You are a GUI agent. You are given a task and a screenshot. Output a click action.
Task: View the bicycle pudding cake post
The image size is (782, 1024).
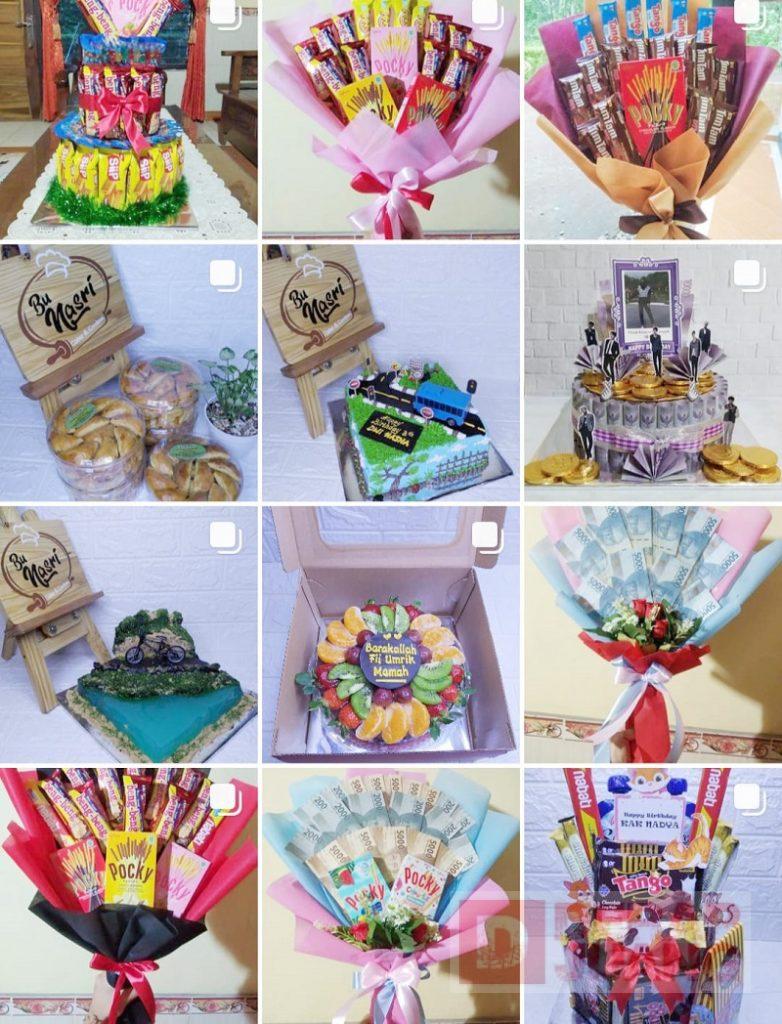(128, 634)
